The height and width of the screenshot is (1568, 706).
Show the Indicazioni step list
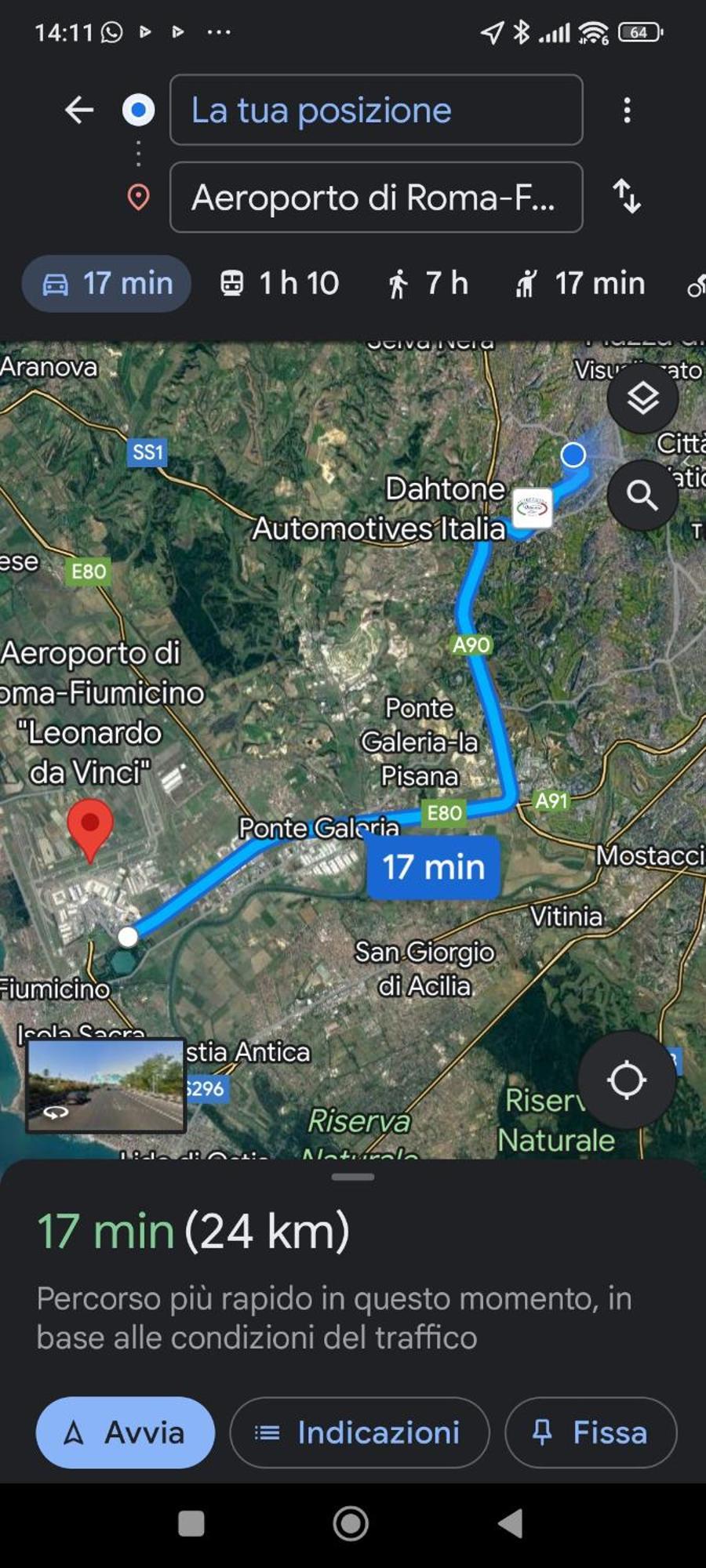tap(359, 1432)
